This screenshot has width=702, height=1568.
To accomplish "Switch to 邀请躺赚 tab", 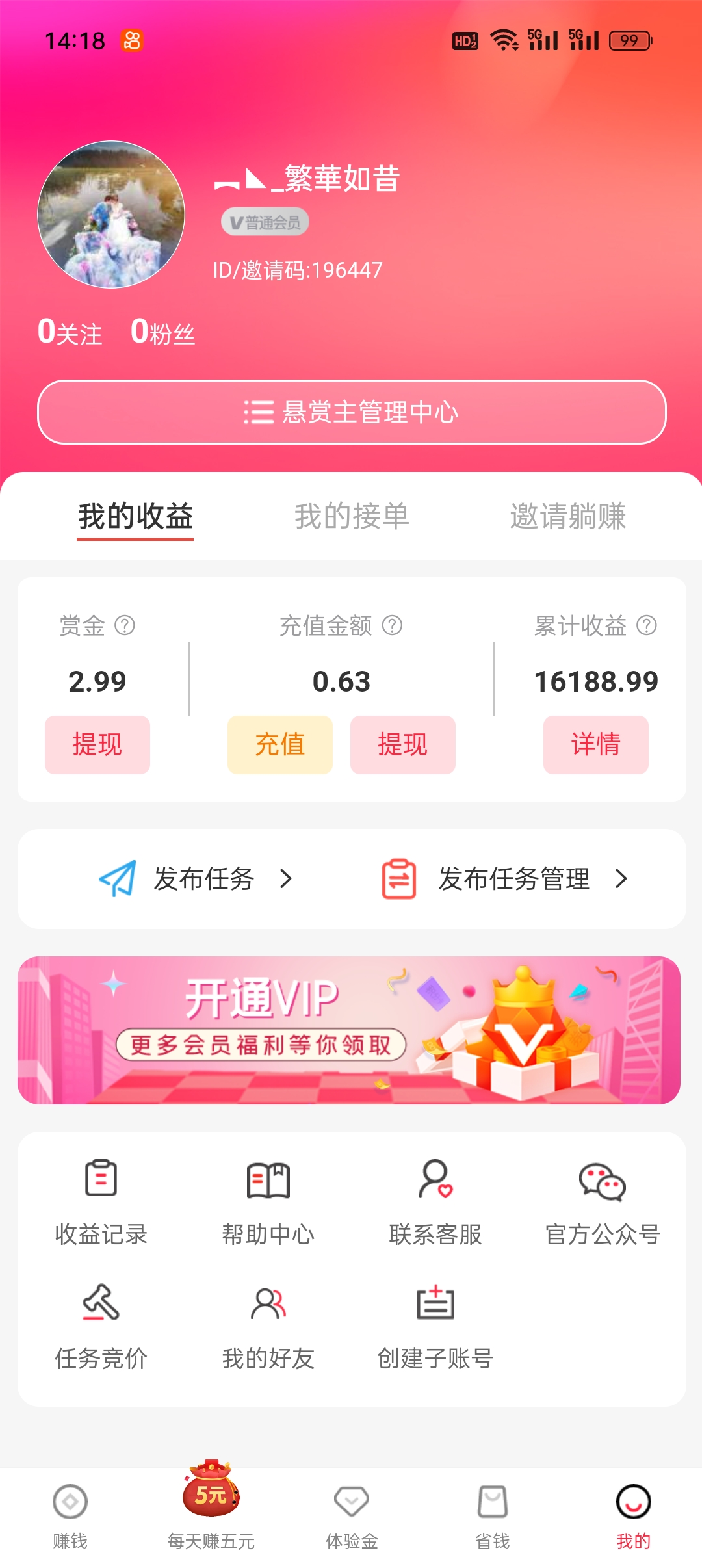I will [567, 516].
